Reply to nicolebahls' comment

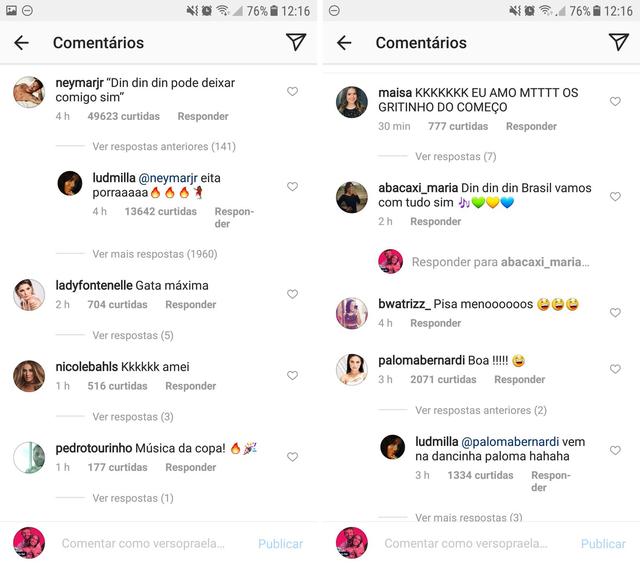click(191, 386)
